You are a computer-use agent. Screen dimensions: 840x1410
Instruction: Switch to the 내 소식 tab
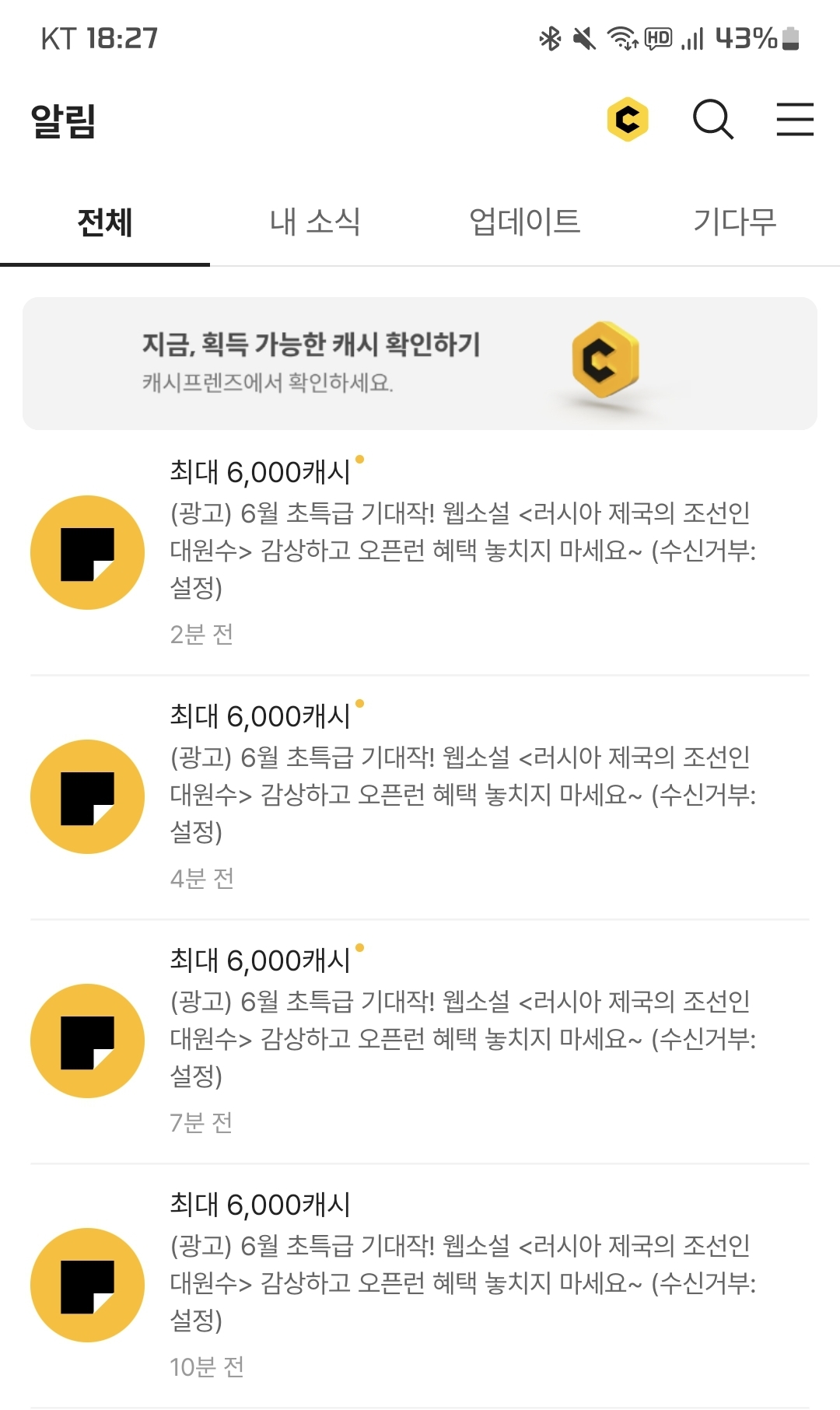[x=315, y=222]
